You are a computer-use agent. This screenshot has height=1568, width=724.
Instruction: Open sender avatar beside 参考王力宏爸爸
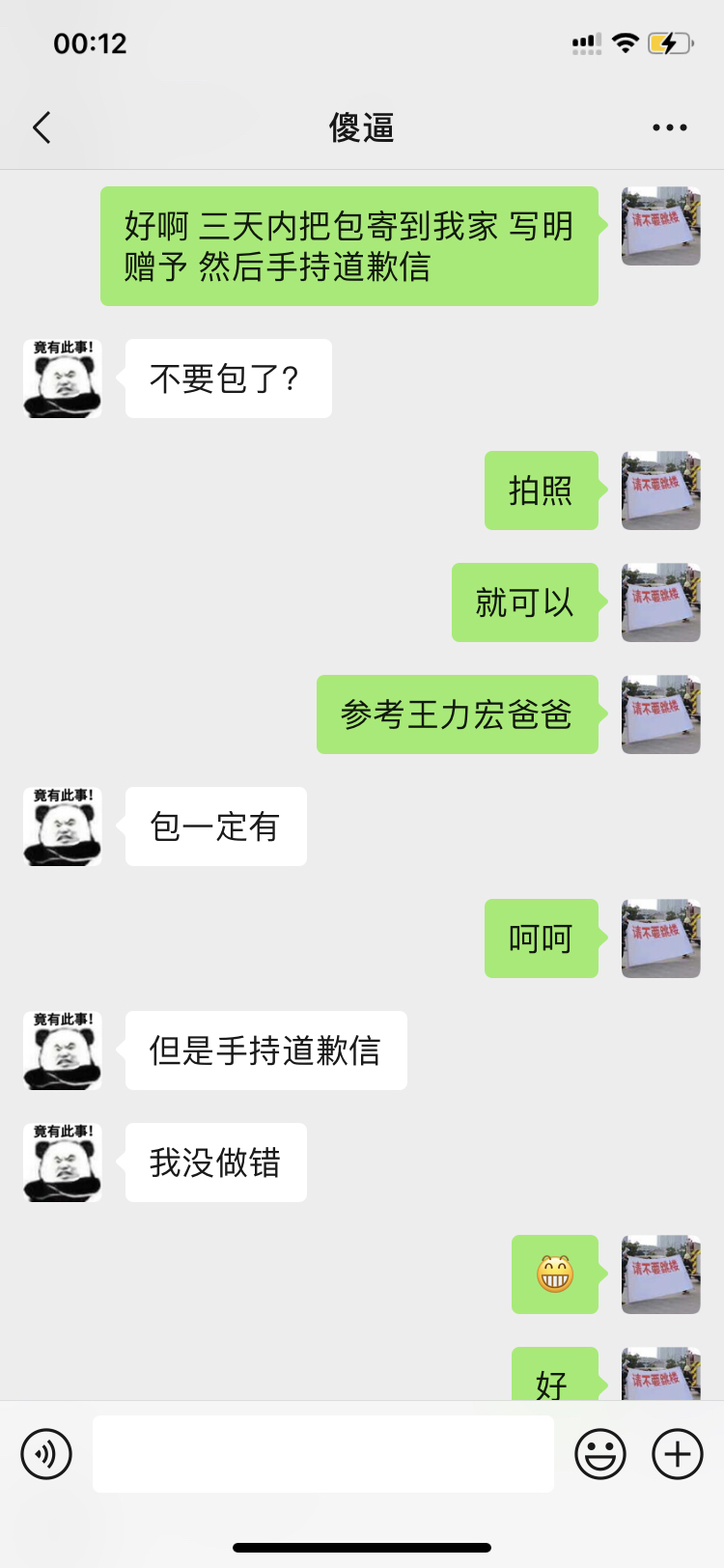pos(660,714)
